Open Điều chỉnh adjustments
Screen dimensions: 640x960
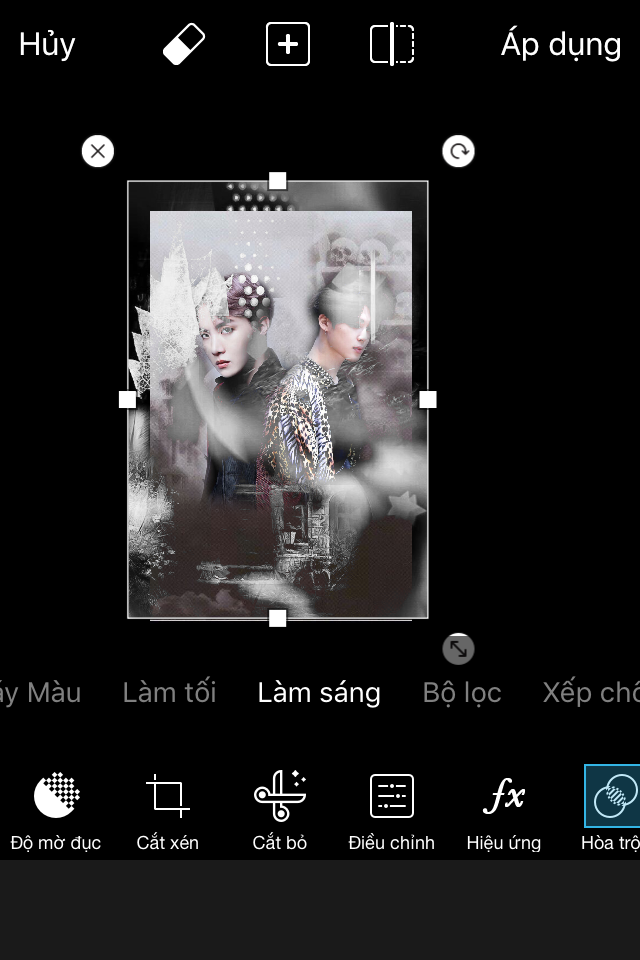click(392, 810)
